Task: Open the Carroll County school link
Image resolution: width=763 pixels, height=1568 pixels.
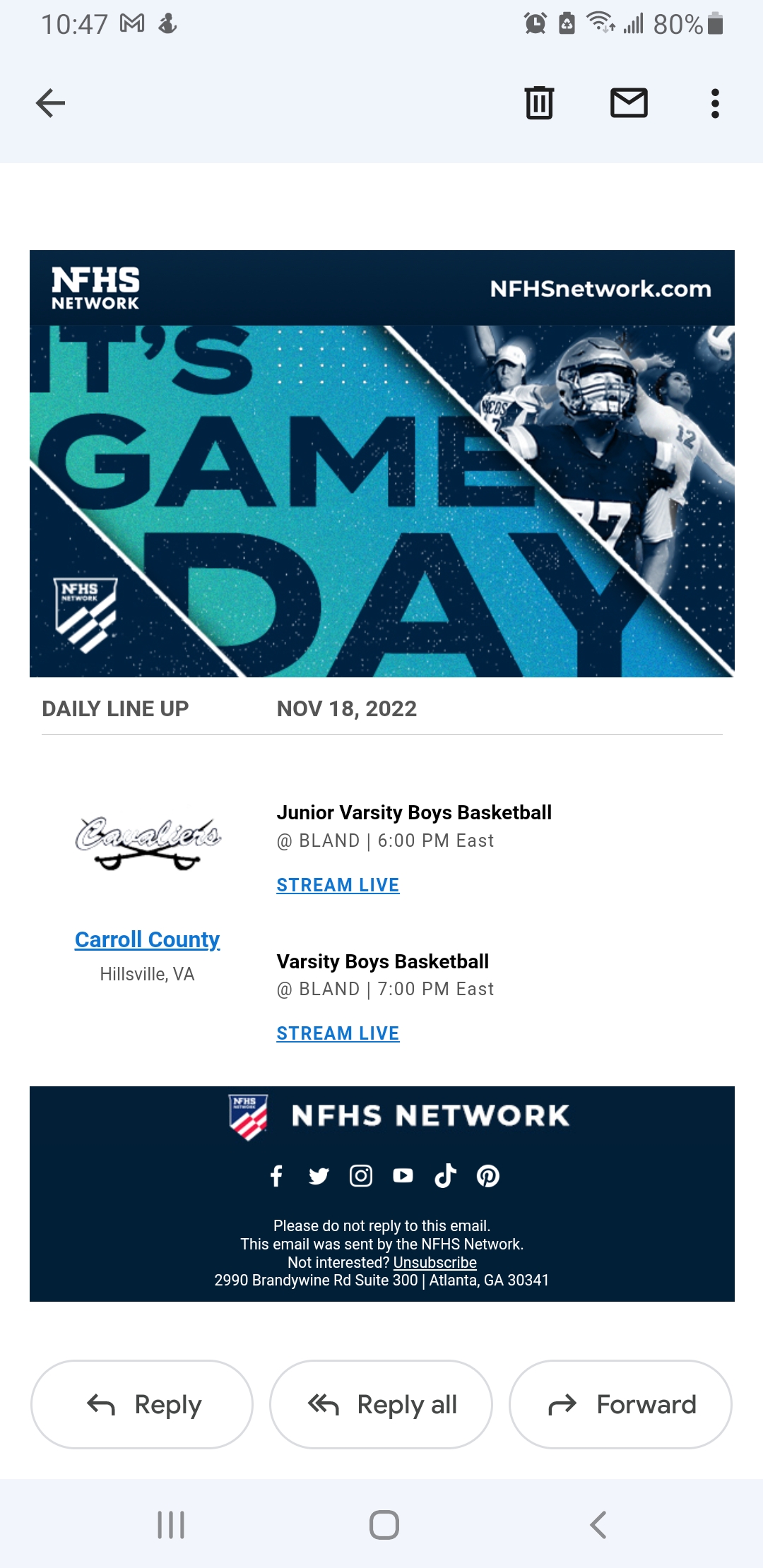Action: [x=147, y=939]
